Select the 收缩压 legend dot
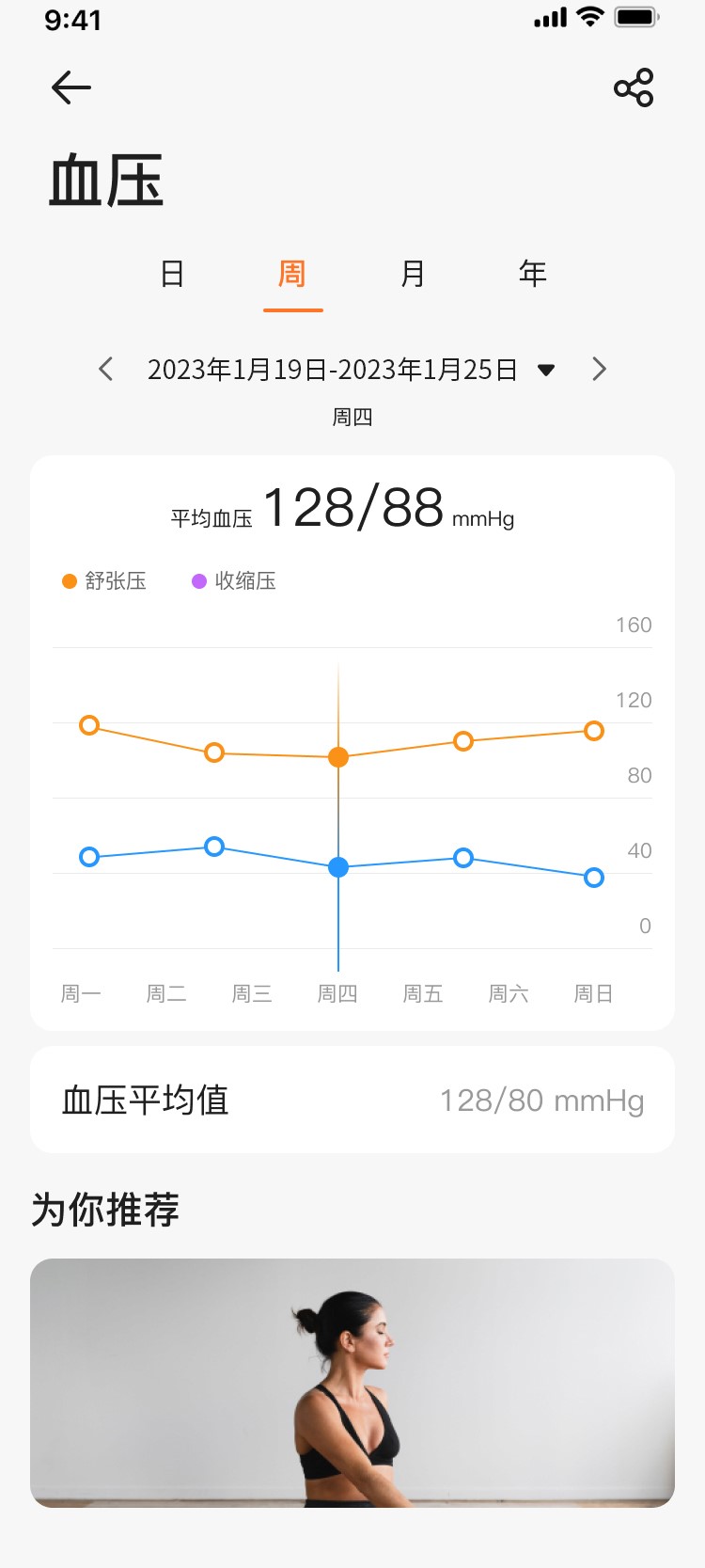The width and height of the screenshot is (705, 1568). coord(198,580)
